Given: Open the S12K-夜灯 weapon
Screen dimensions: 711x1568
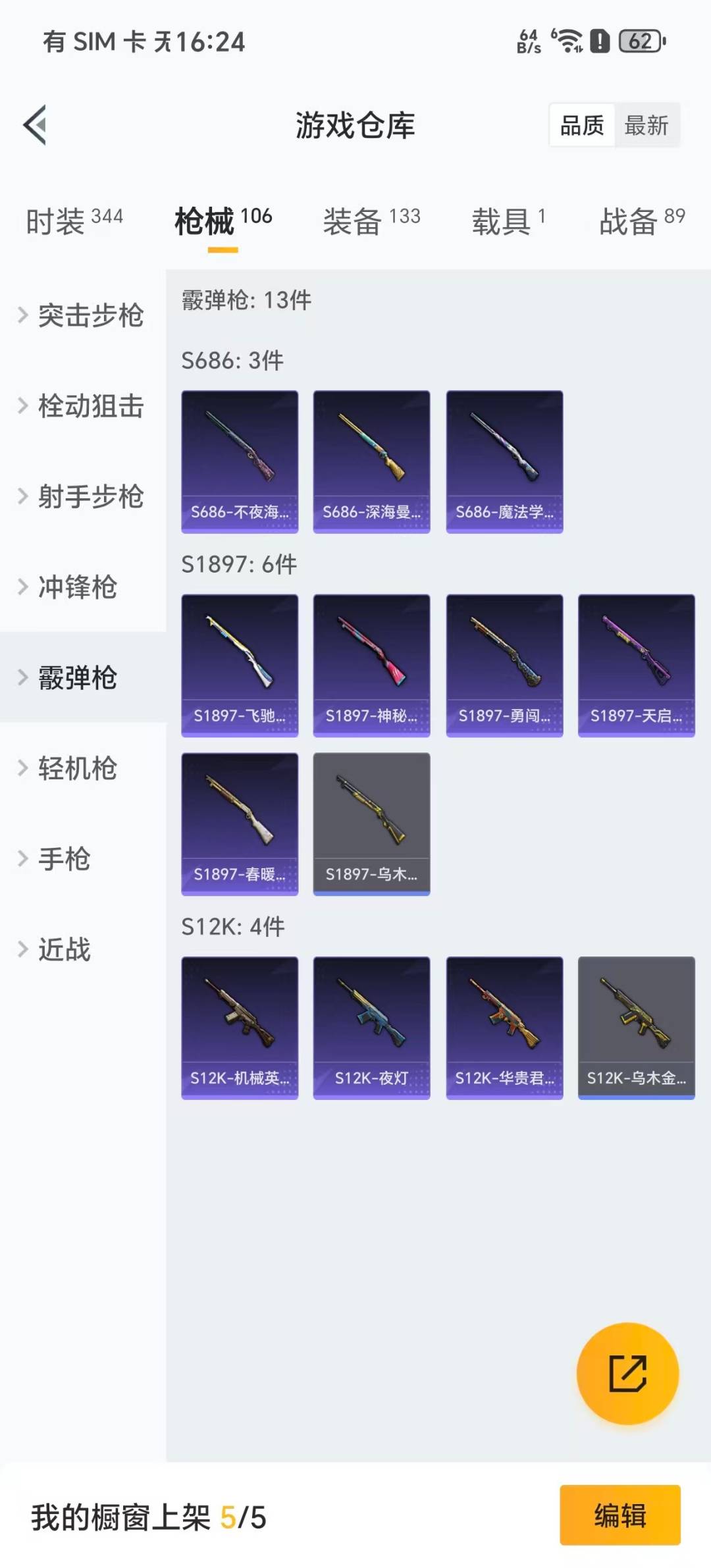Looking at the screenshot, I should tap(371, 1028).
